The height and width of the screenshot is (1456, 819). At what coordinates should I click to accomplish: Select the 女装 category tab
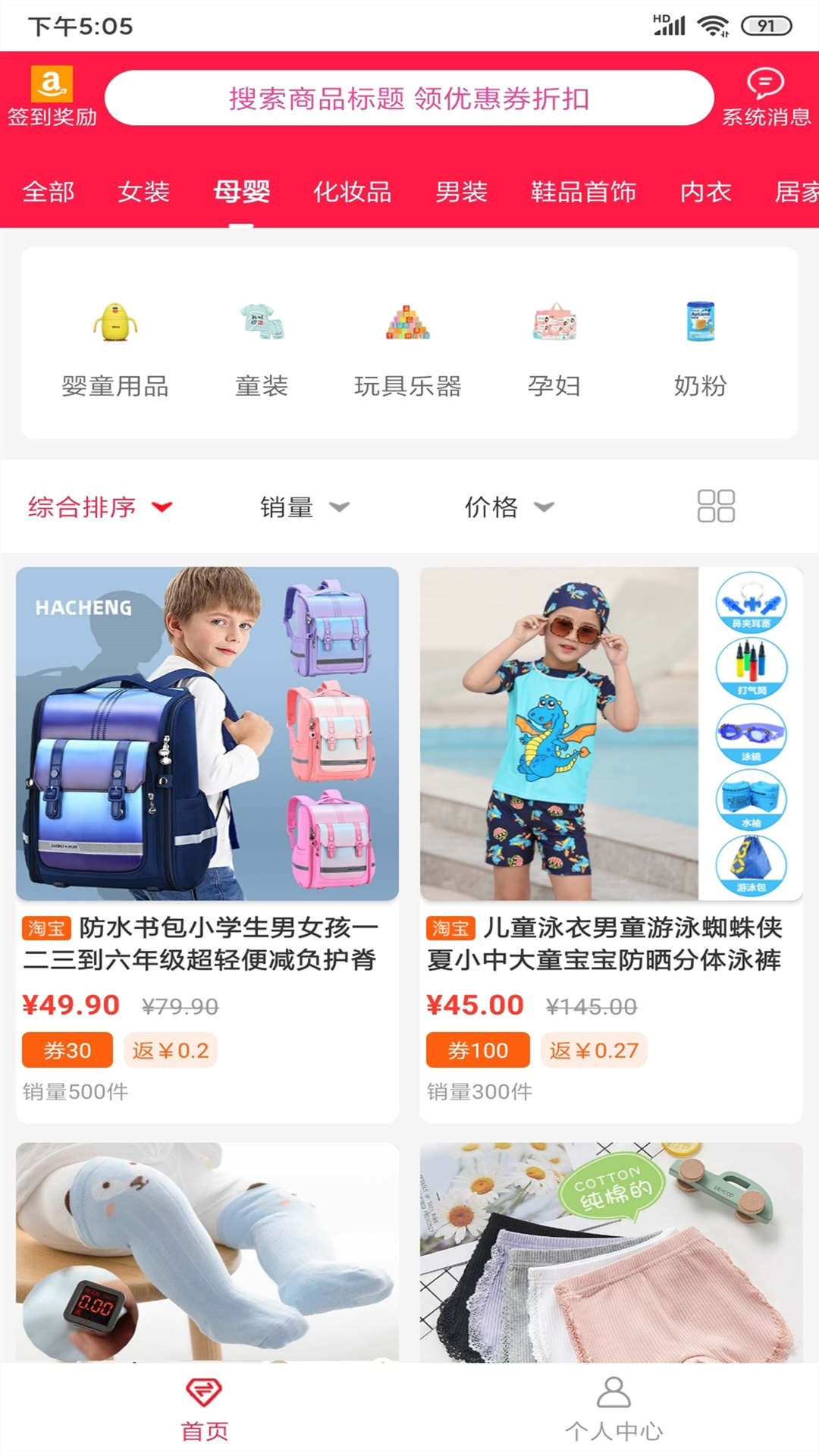pyautogui.click(x=143, y=192)
